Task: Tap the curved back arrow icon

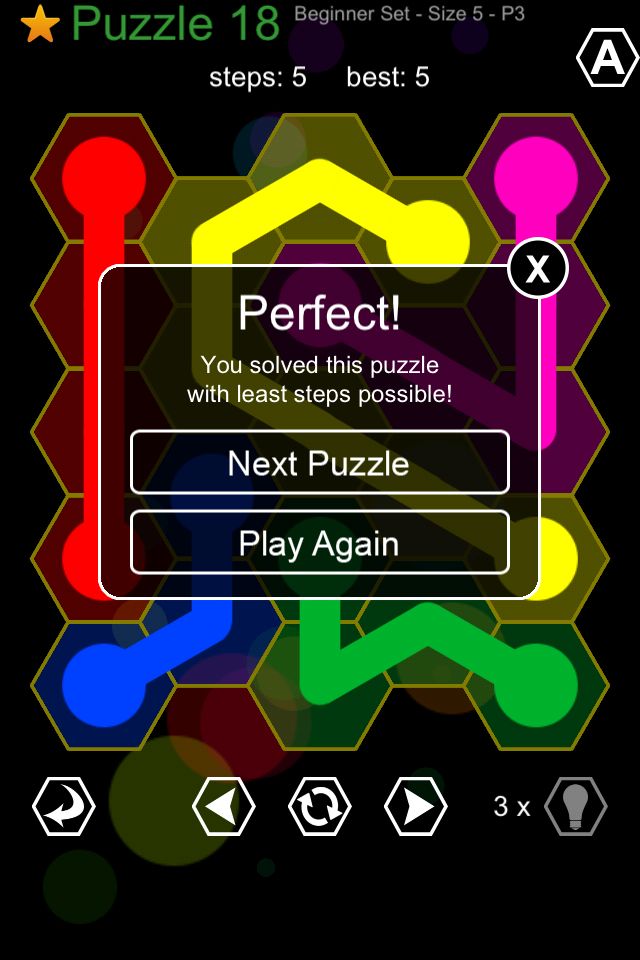Action: [x=64, y=806]
